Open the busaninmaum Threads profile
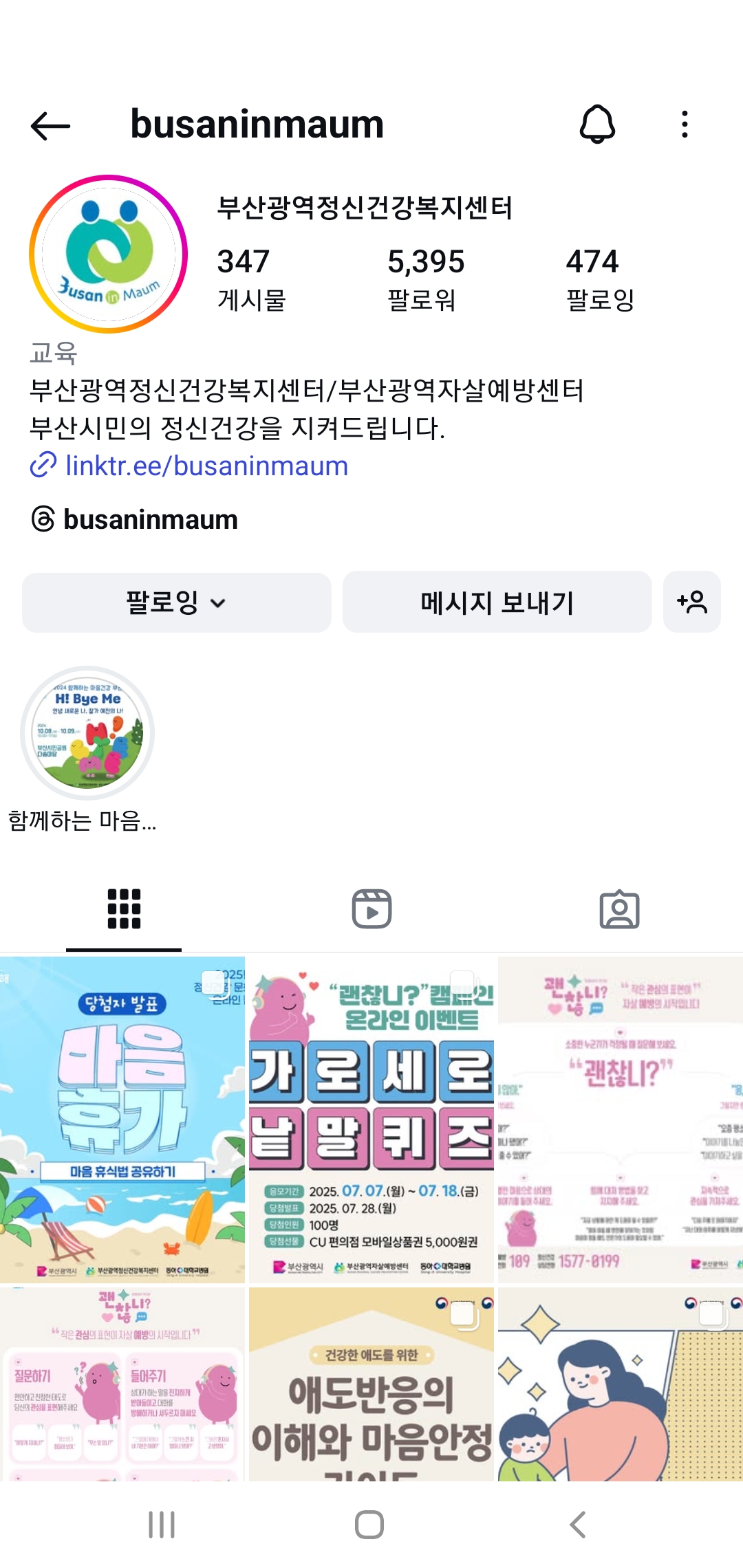Viewport: 743px width, 1568px height. tap(150, 519)
